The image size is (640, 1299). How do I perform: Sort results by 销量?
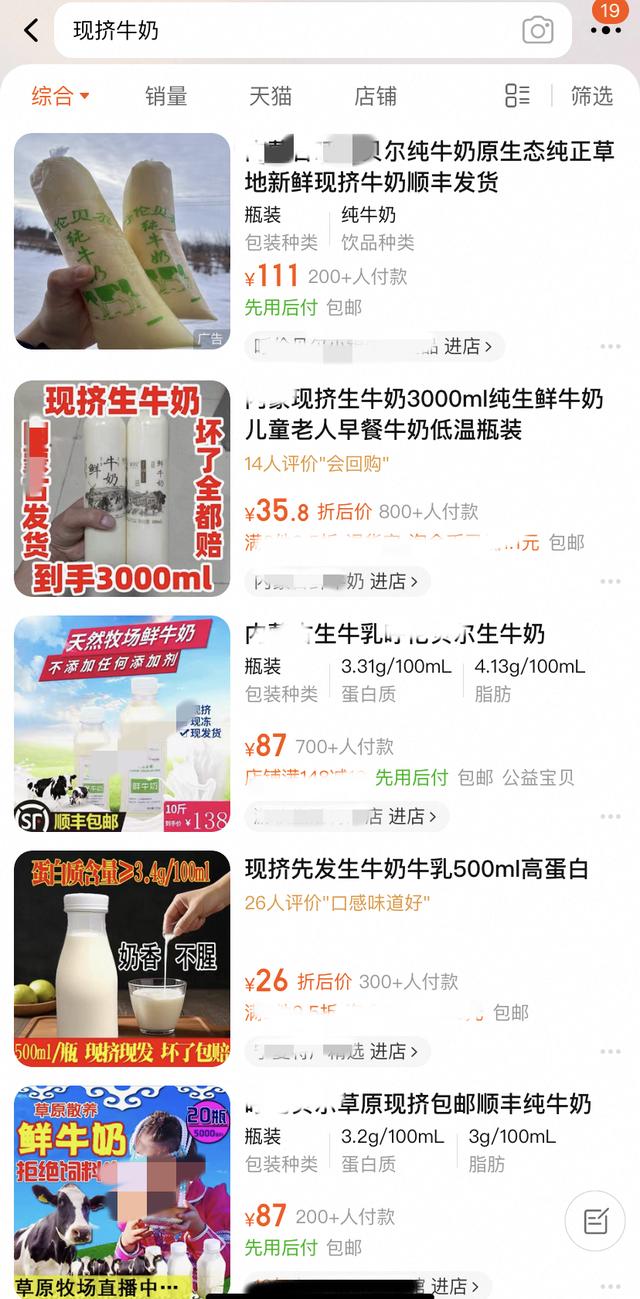coord(166,96)
